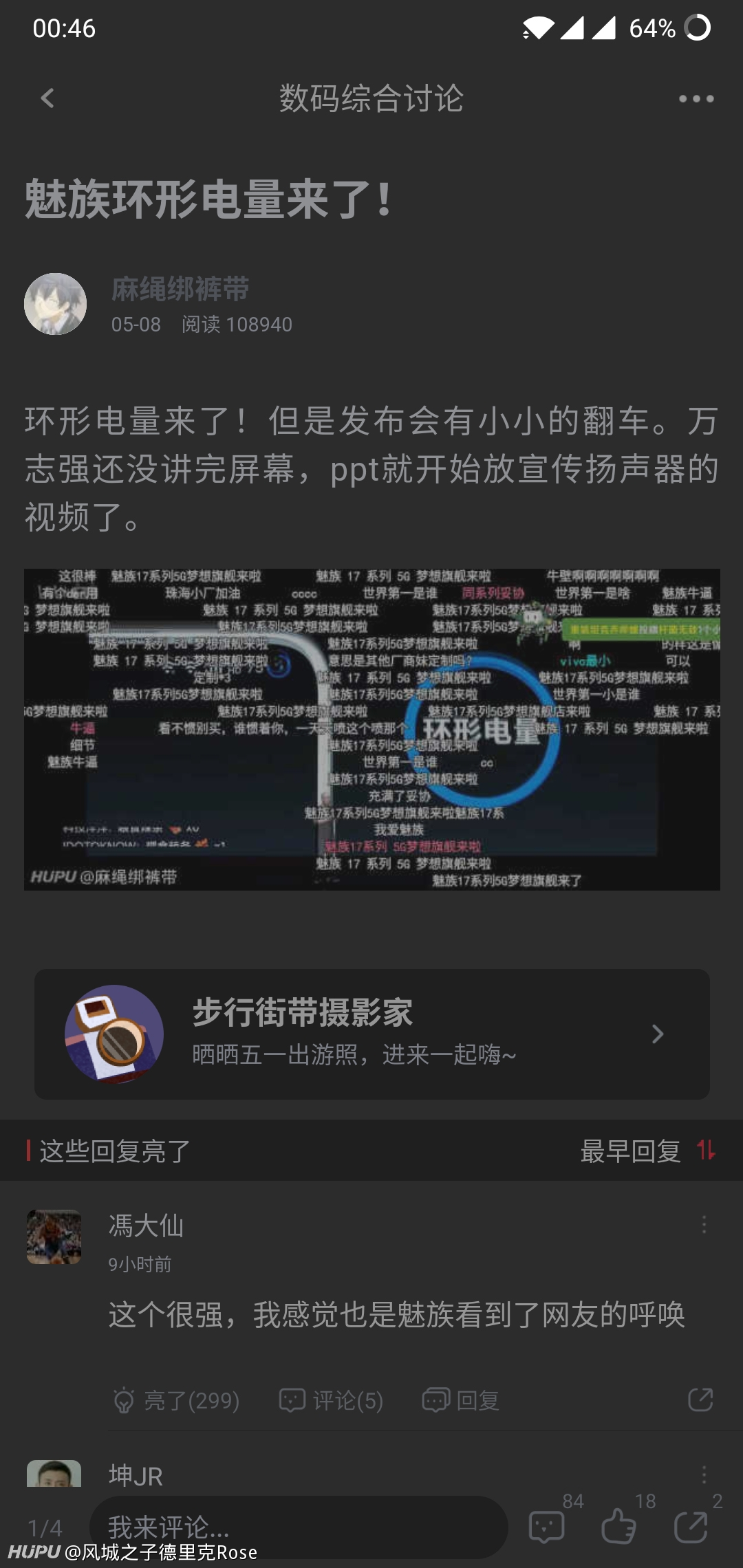Toggle the 最早回复 sort order

coord(647,1151)
